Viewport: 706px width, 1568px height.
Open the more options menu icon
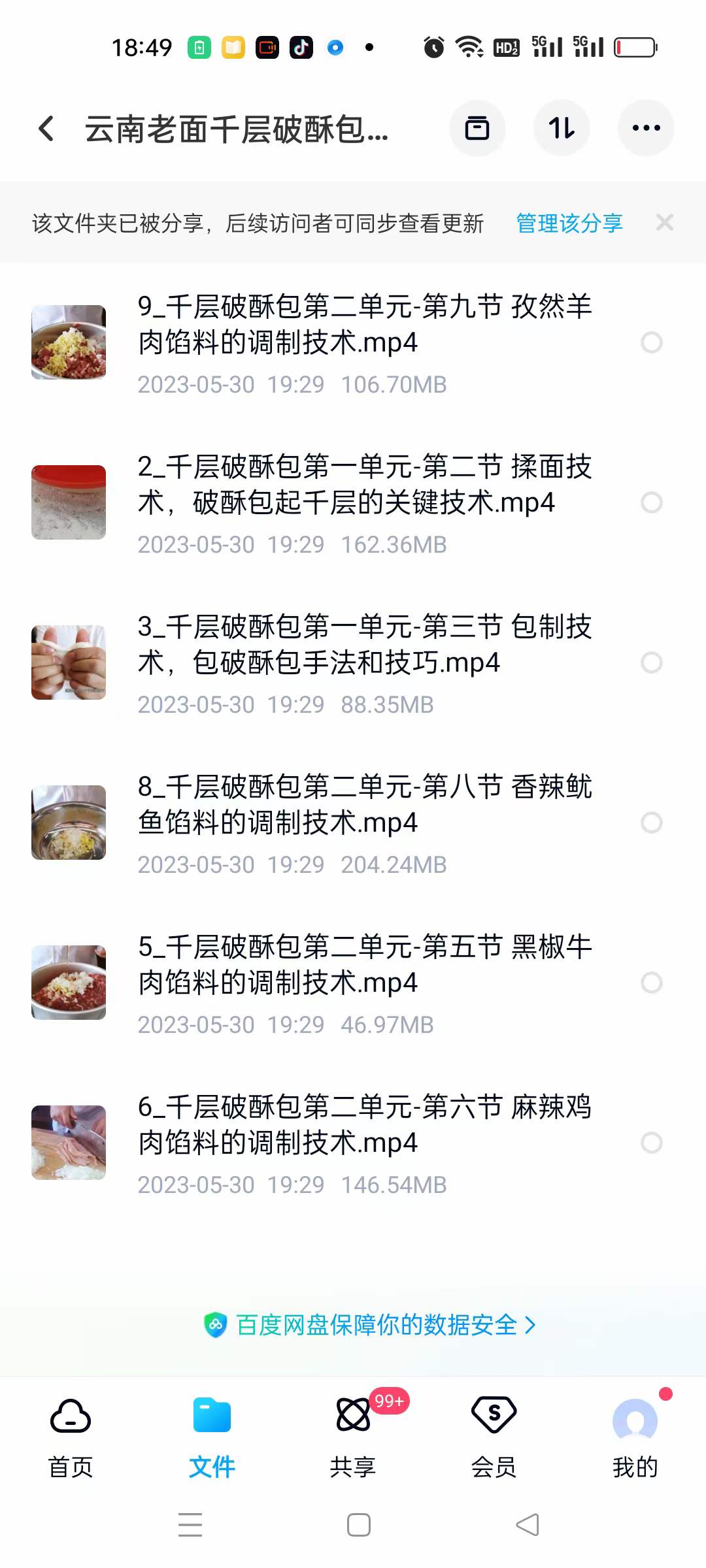(x=646, y=128)
